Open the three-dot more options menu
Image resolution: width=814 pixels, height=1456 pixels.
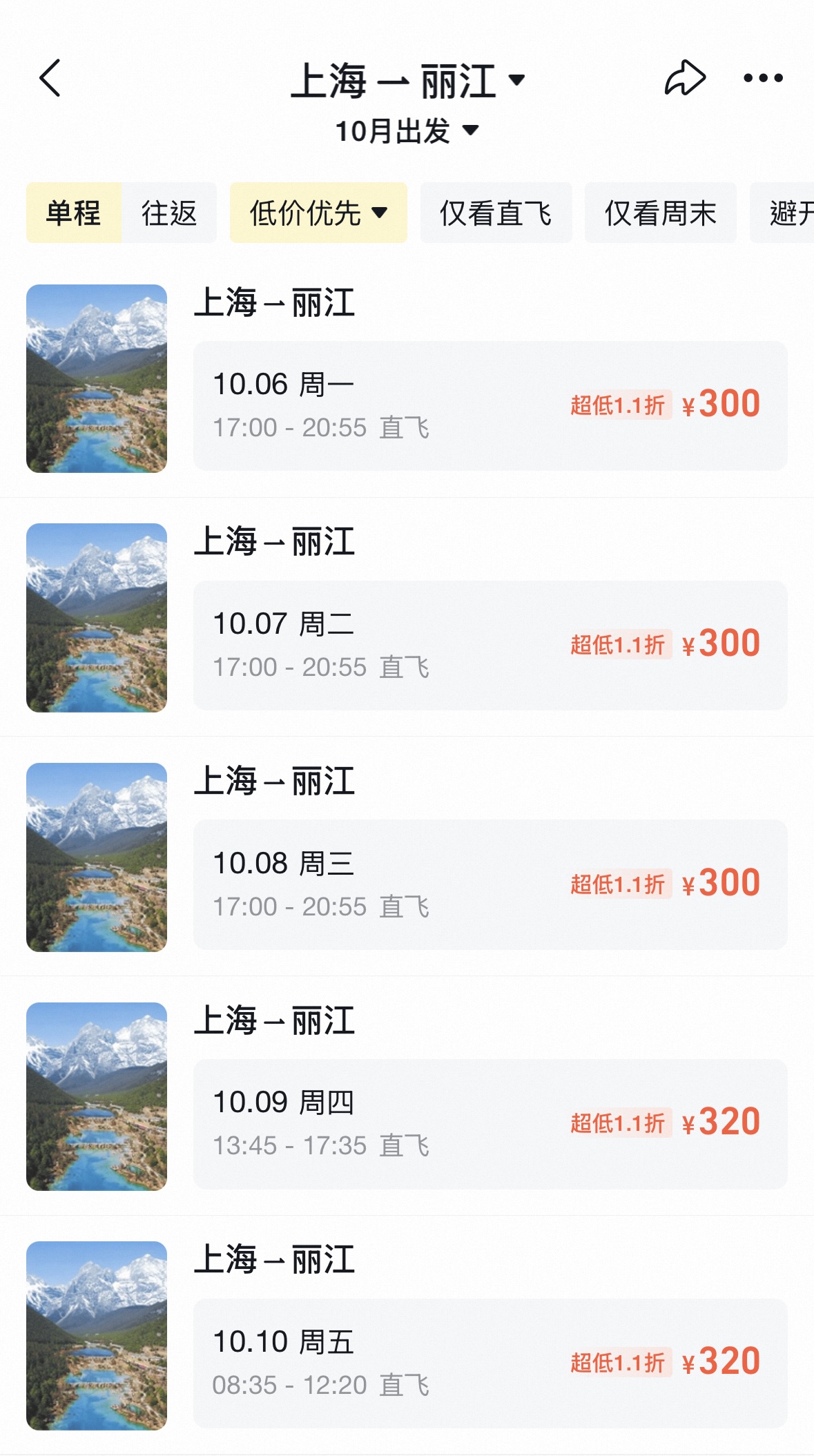click(763, 78)
